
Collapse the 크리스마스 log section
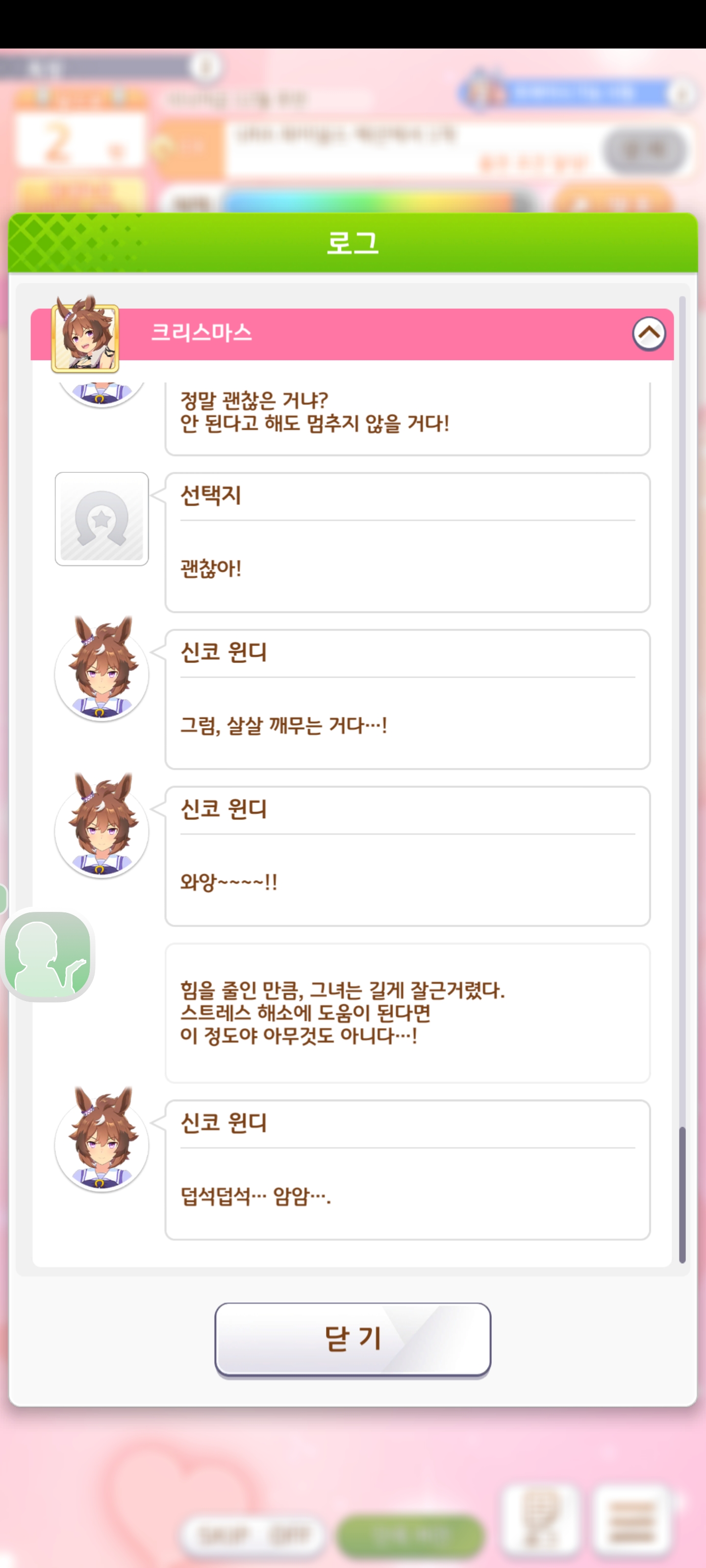tap(649, 334)
